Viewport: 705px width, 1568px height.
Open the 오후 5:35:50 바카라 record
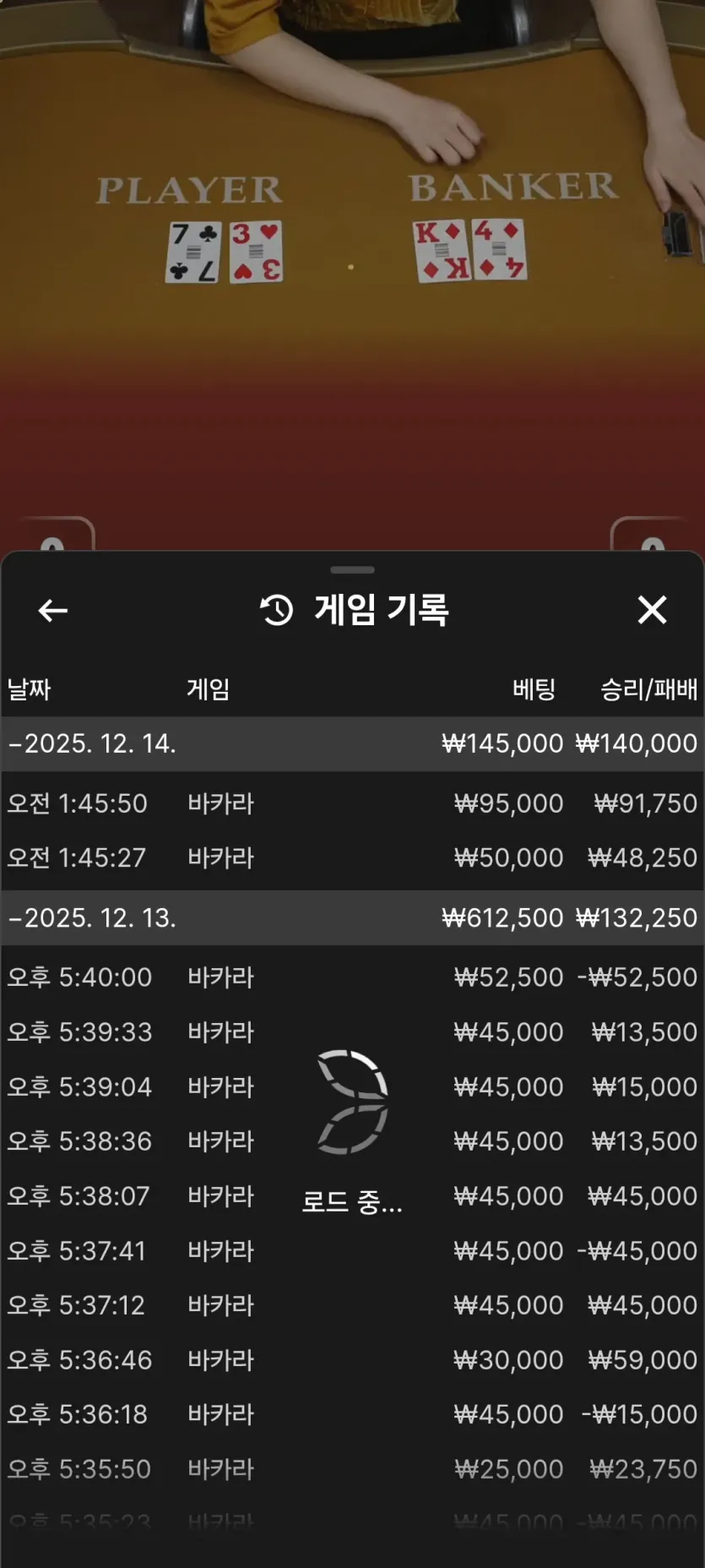point(352,1469)
